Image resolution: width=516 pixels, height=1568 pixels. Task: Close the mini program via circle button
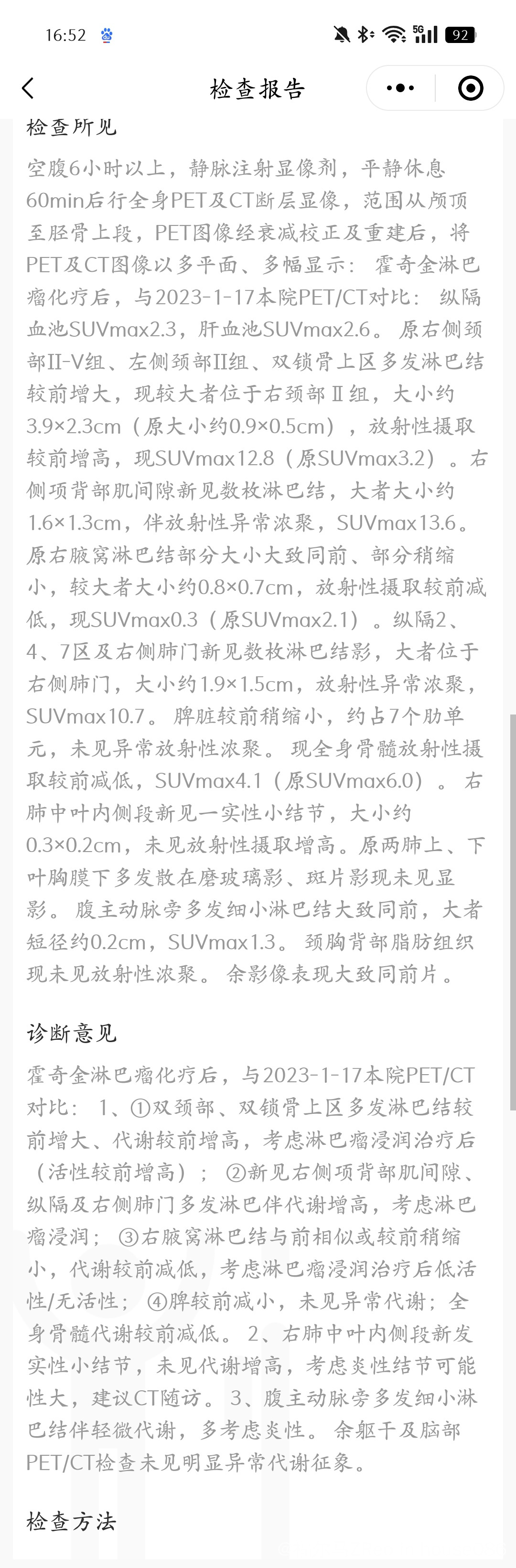point(470,88)
